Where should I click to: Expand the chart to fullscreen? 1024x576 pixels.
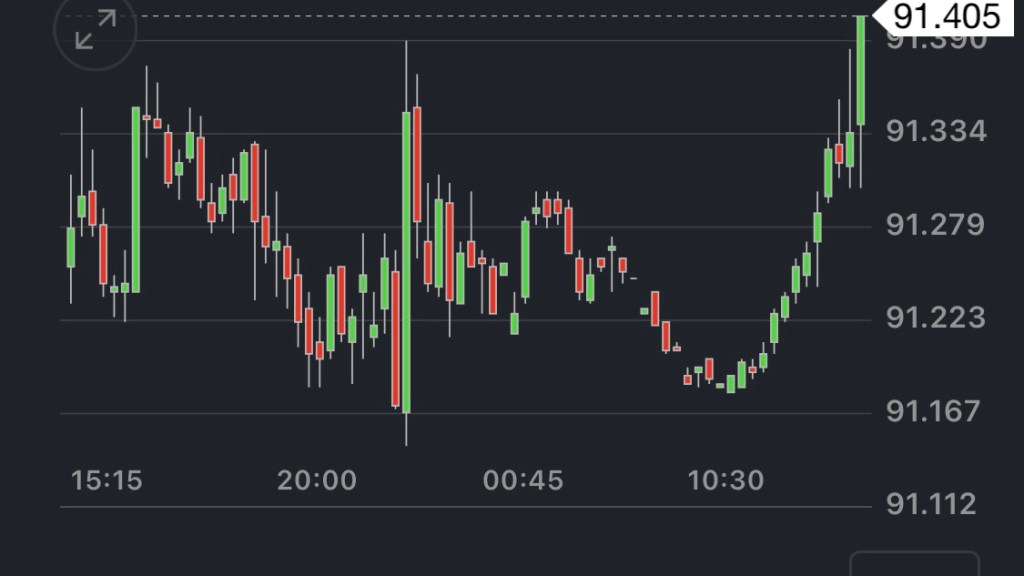95,30
